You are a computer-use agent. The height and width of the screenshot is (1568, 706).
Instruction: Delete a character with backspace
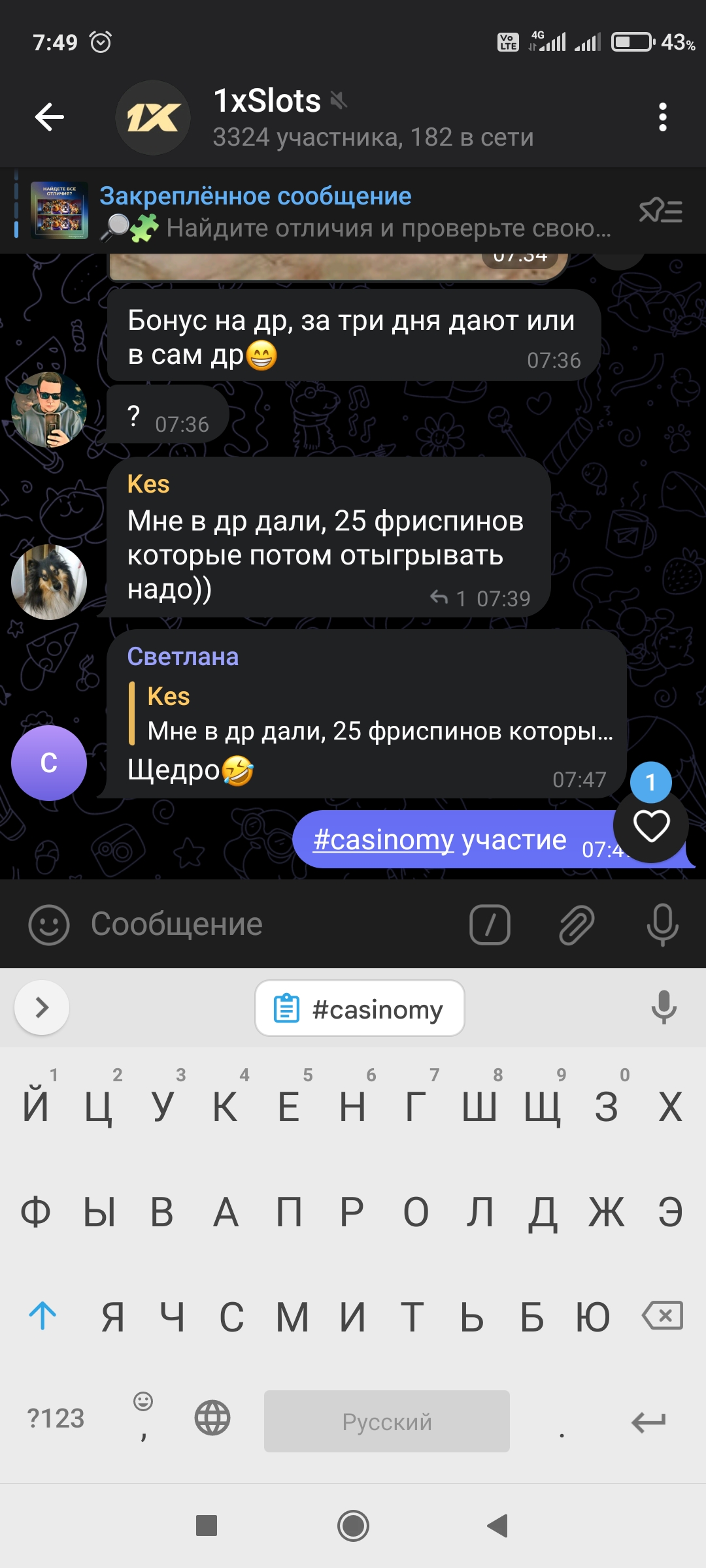click(662, 1315)
